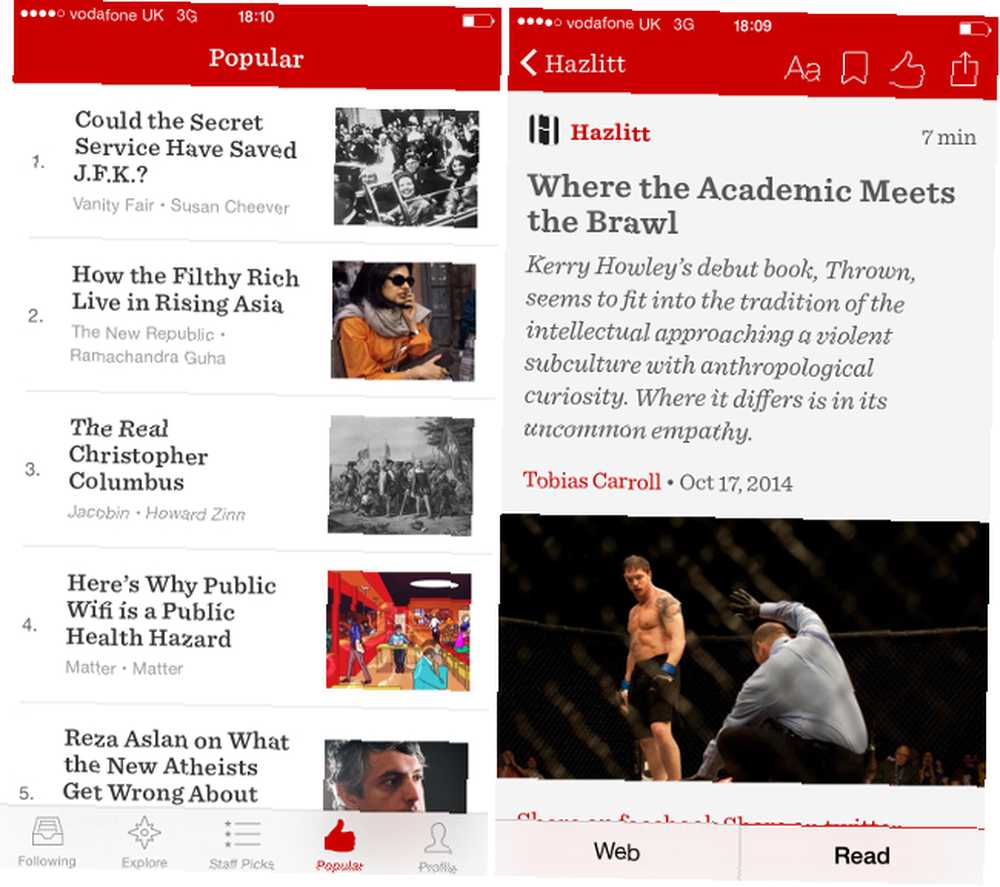The image size is (1000, 887).
Task: Read The Real Christopher Columbus
Action: 138,455
